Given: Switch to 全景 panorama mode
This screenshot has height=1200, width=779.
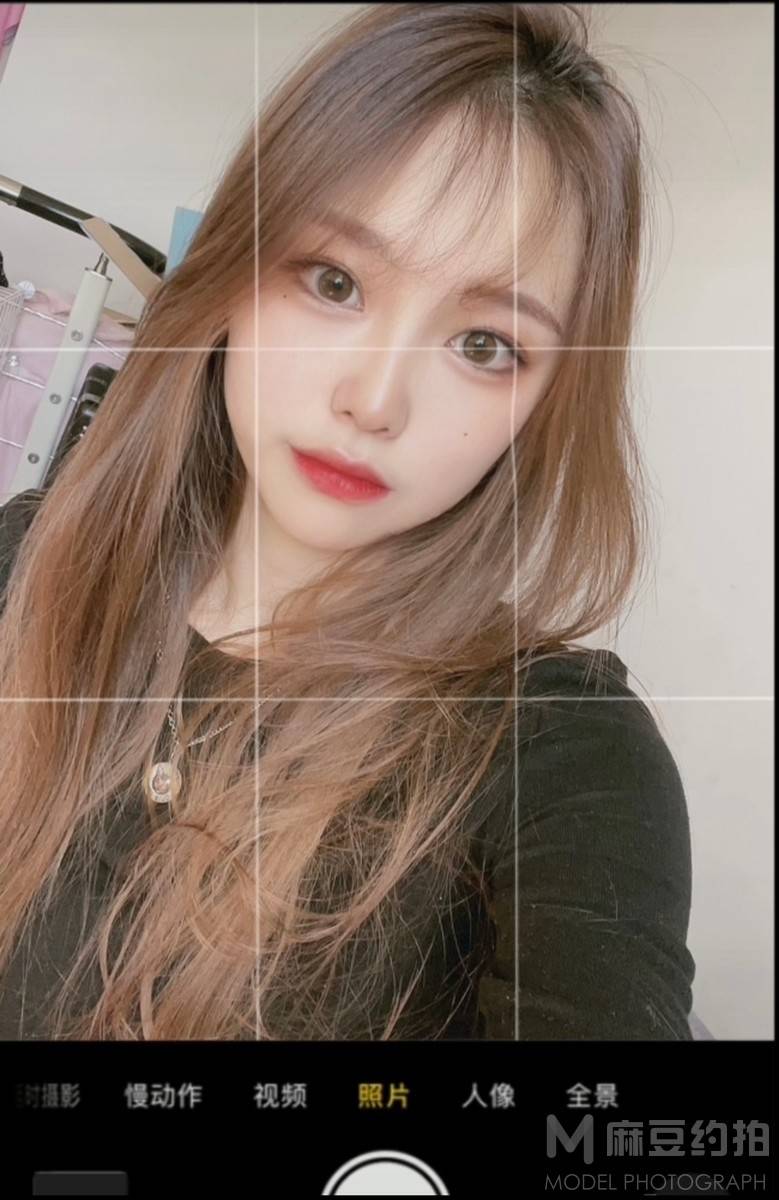Looking at the screenshot, I should pyautogui.click(x=592, y=1096).
